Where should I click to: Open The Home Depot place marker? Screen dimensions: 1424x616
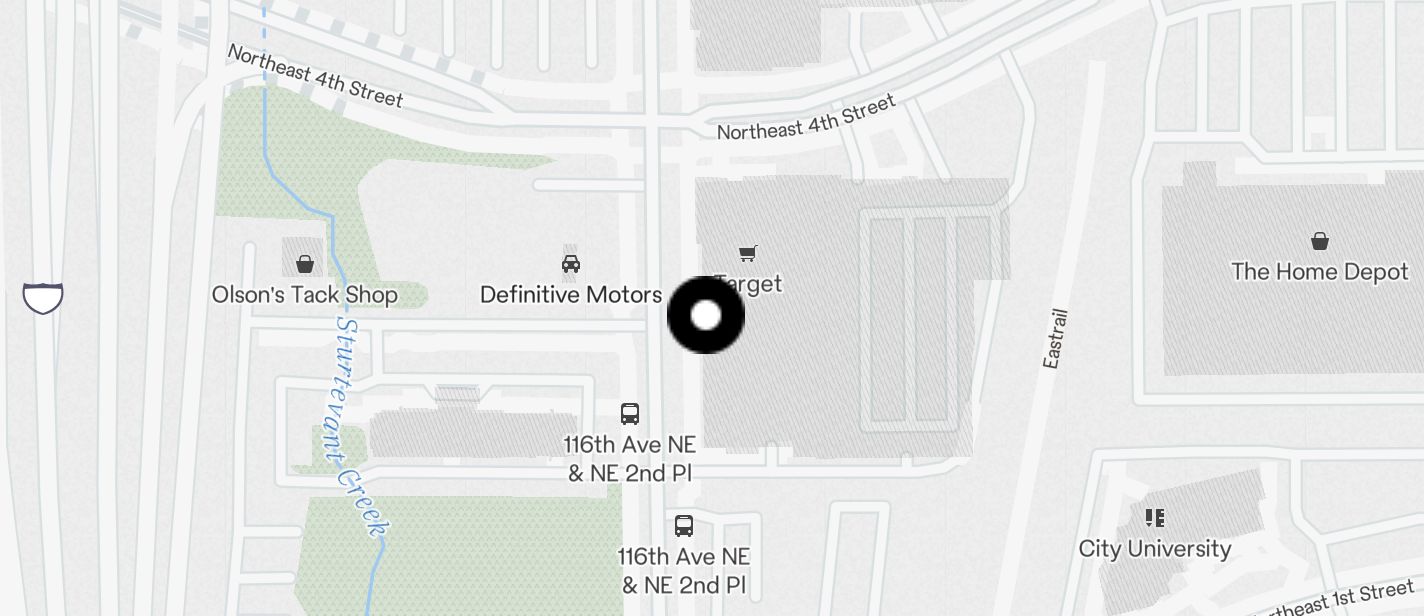[1319, 241]
